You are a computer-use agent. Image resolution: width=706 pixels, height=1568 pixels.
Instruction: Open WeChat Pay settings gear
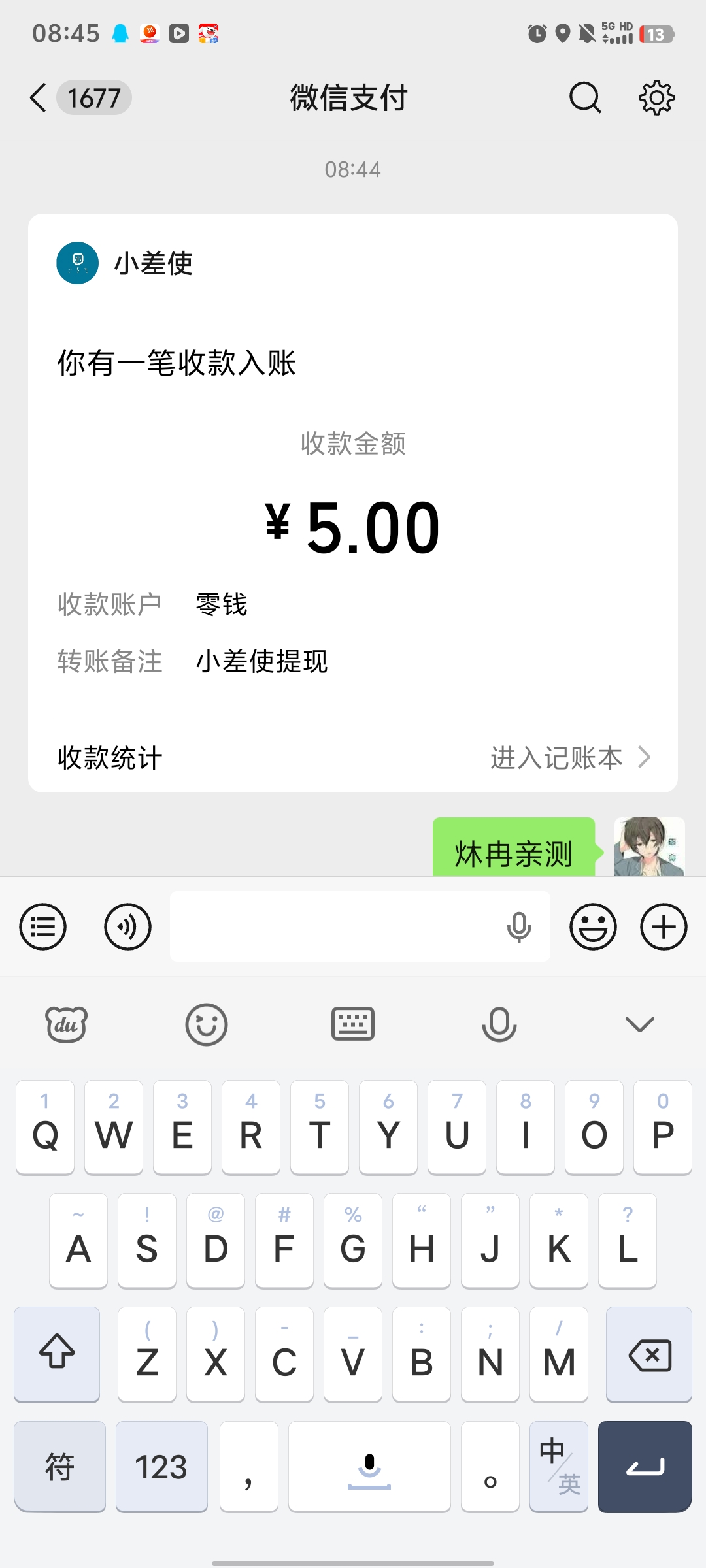click(x=657, y=98)
